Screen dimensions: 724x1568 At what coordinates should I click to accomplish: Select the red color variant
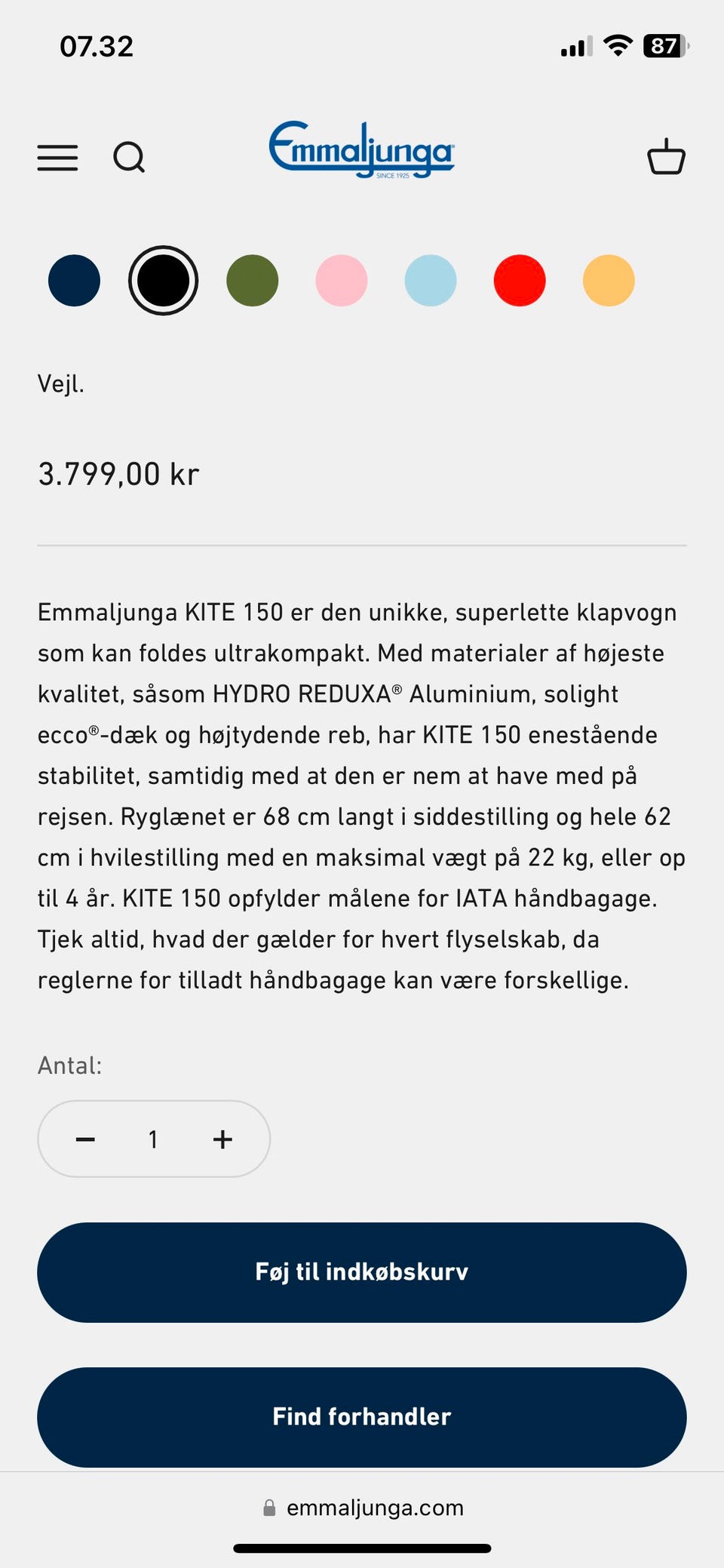(520, 280)
